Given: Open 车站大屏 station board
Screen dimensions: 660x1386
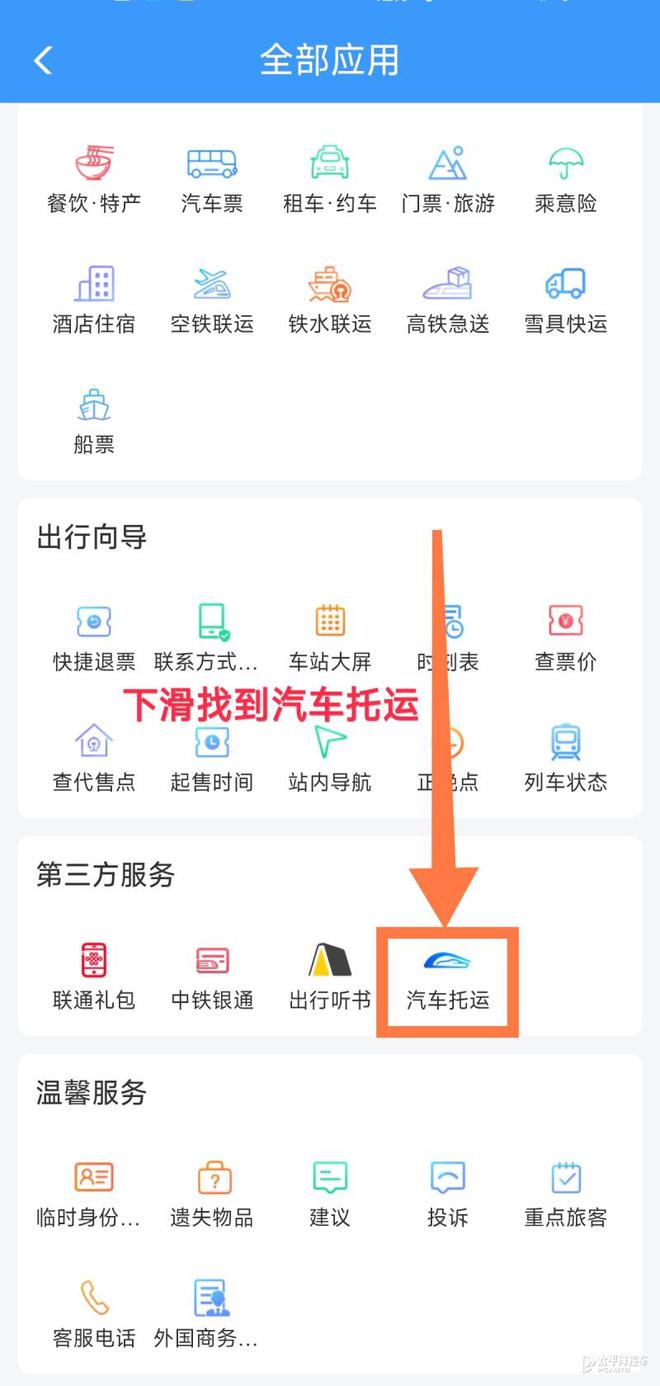Looking at the screenshot, I should point(330,638).
